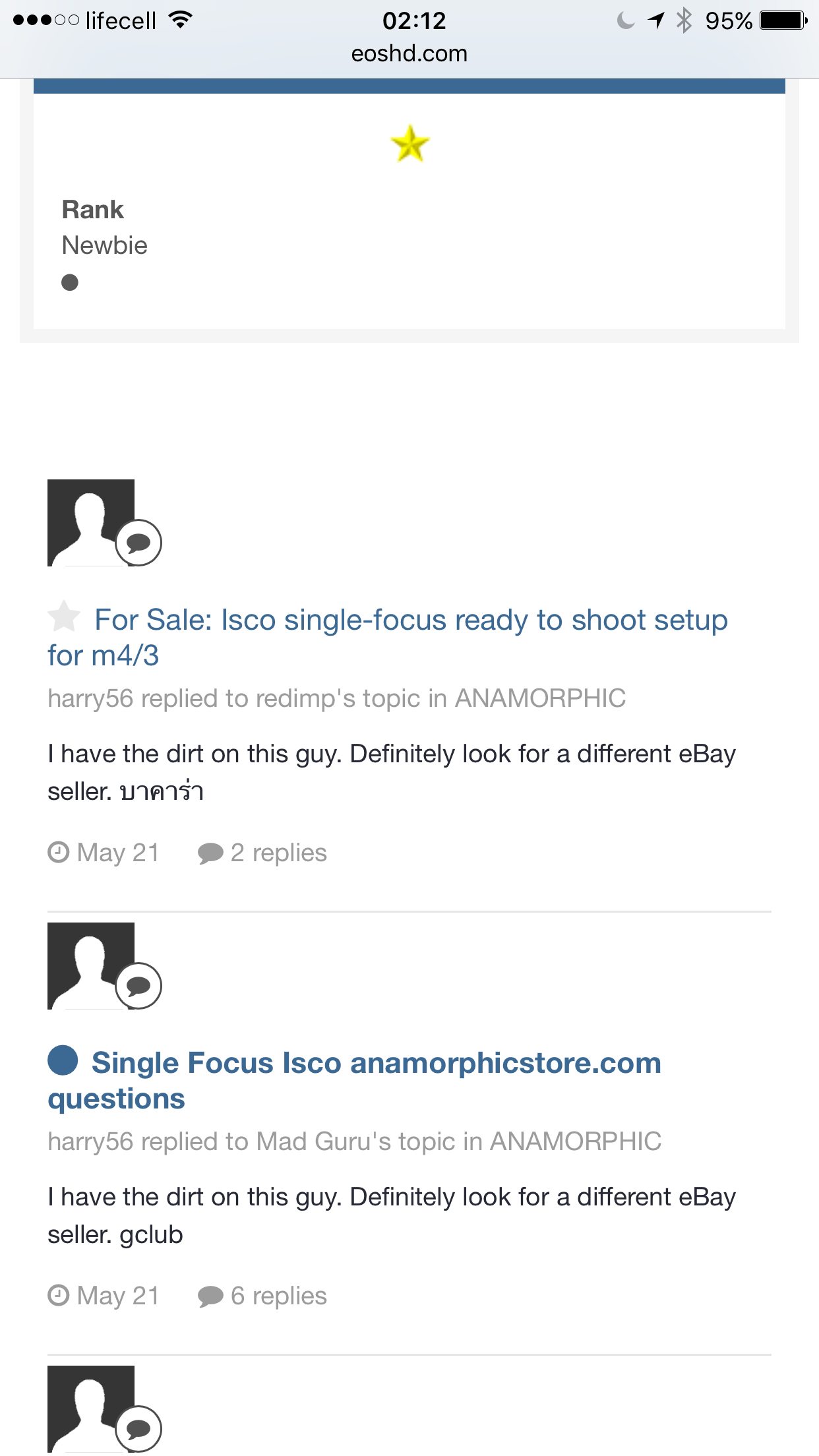Image resolution: width=819 pixels, height=1456 pixels.
Task: Open the For Sale: Isco single-focus topic
Action: coord(388,637)
